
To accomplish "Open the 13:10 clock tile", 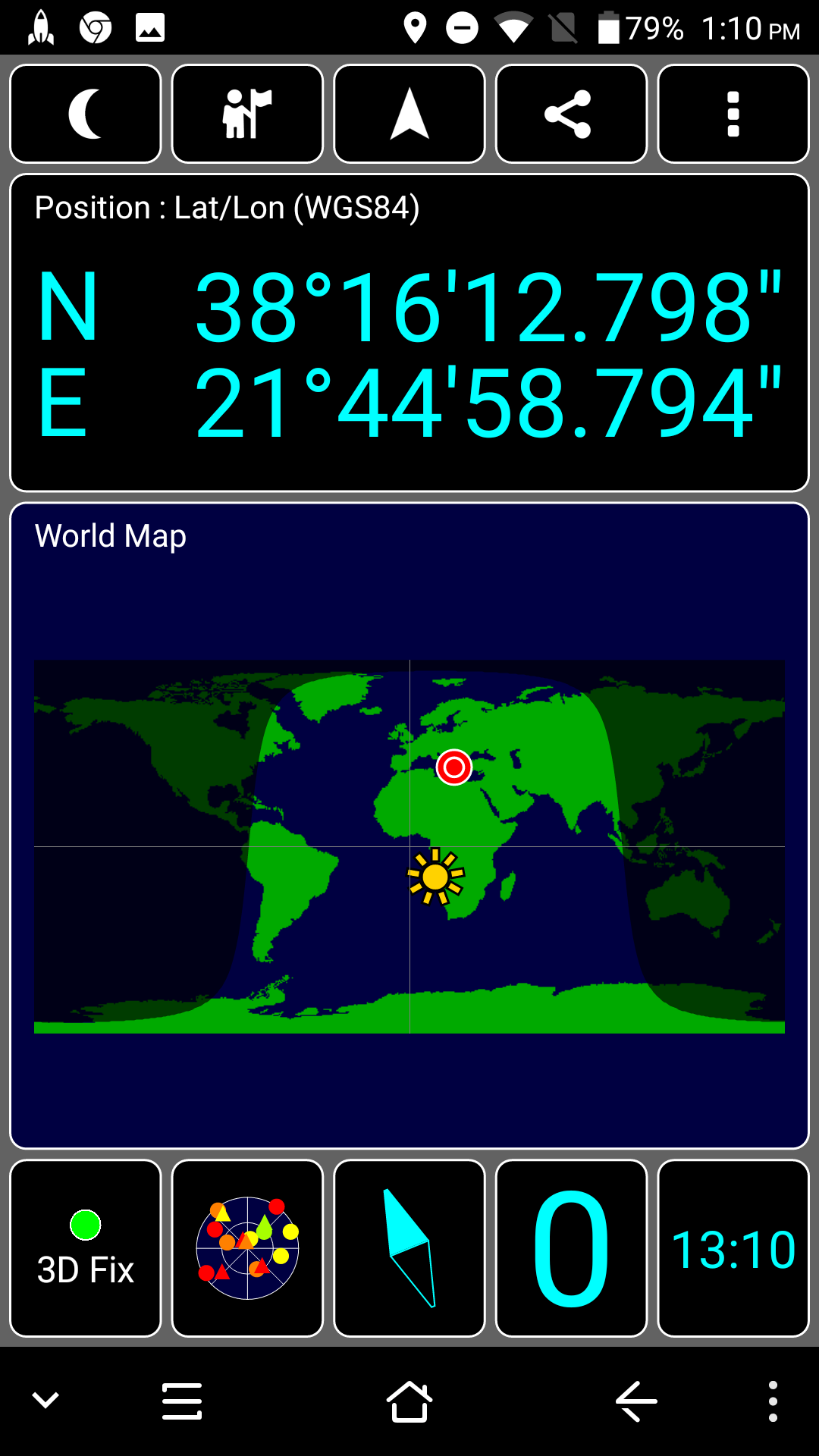I will pyautogui.click(x=733, y=1248).
